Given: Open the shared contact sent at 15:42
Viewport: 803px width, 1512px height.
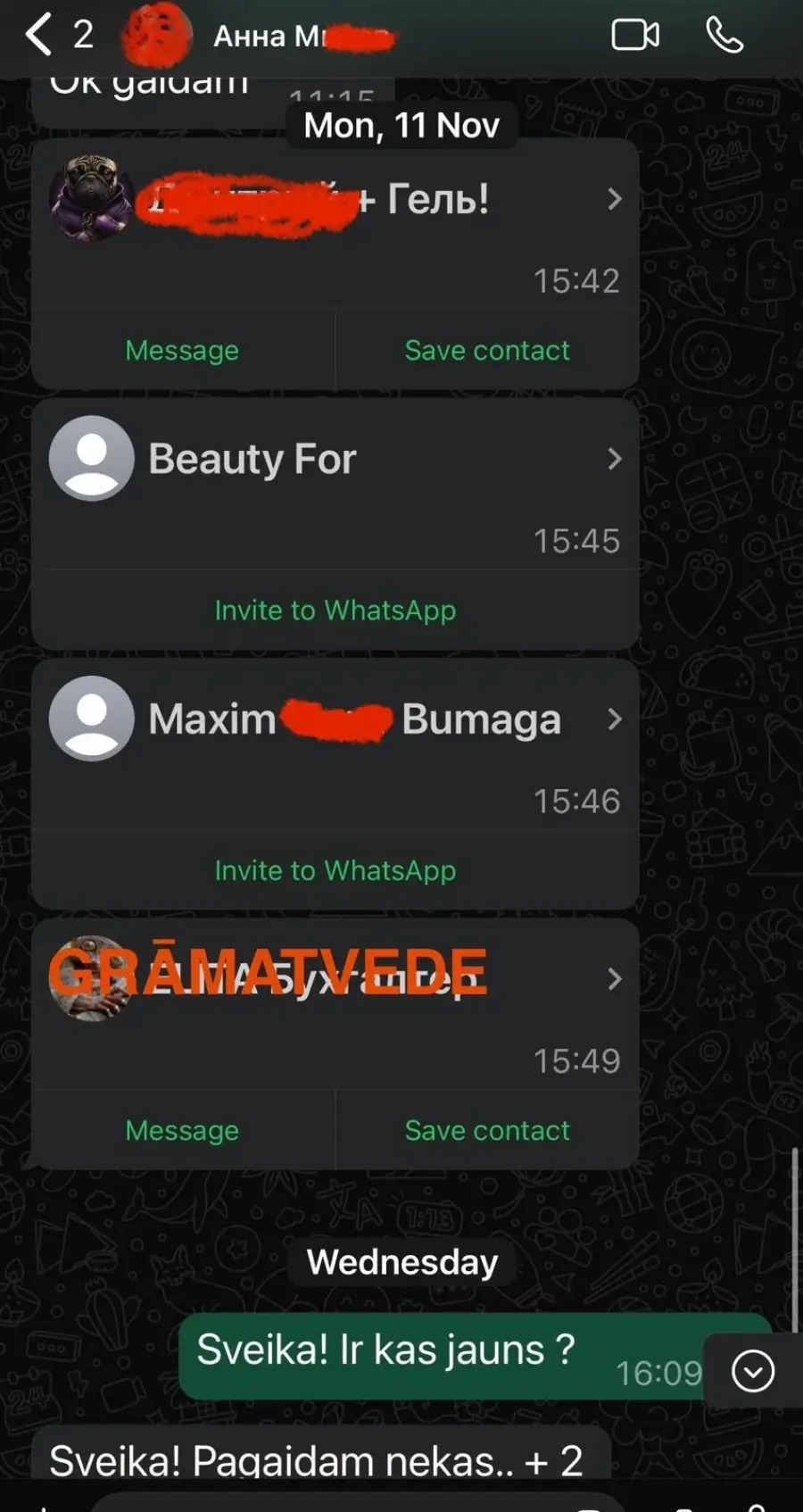Looking at the screenshot, I should 335,225.
